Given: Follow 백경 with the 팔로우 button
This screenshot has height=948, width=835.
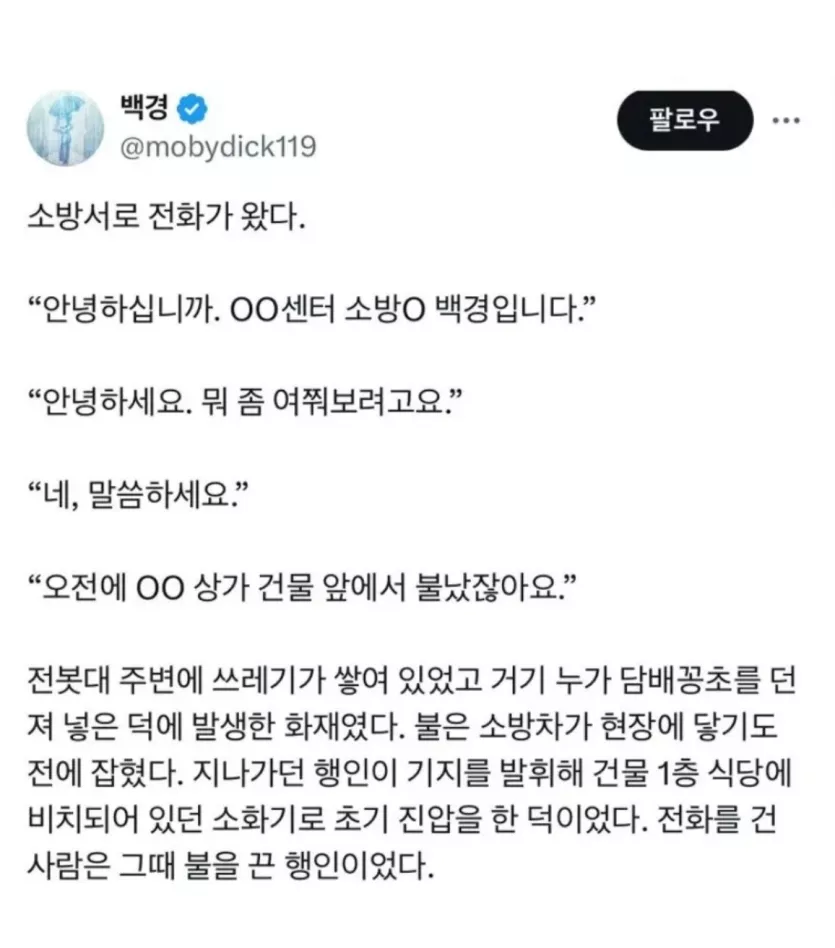Looking at the screenshot, I should (x=684, y=121).
